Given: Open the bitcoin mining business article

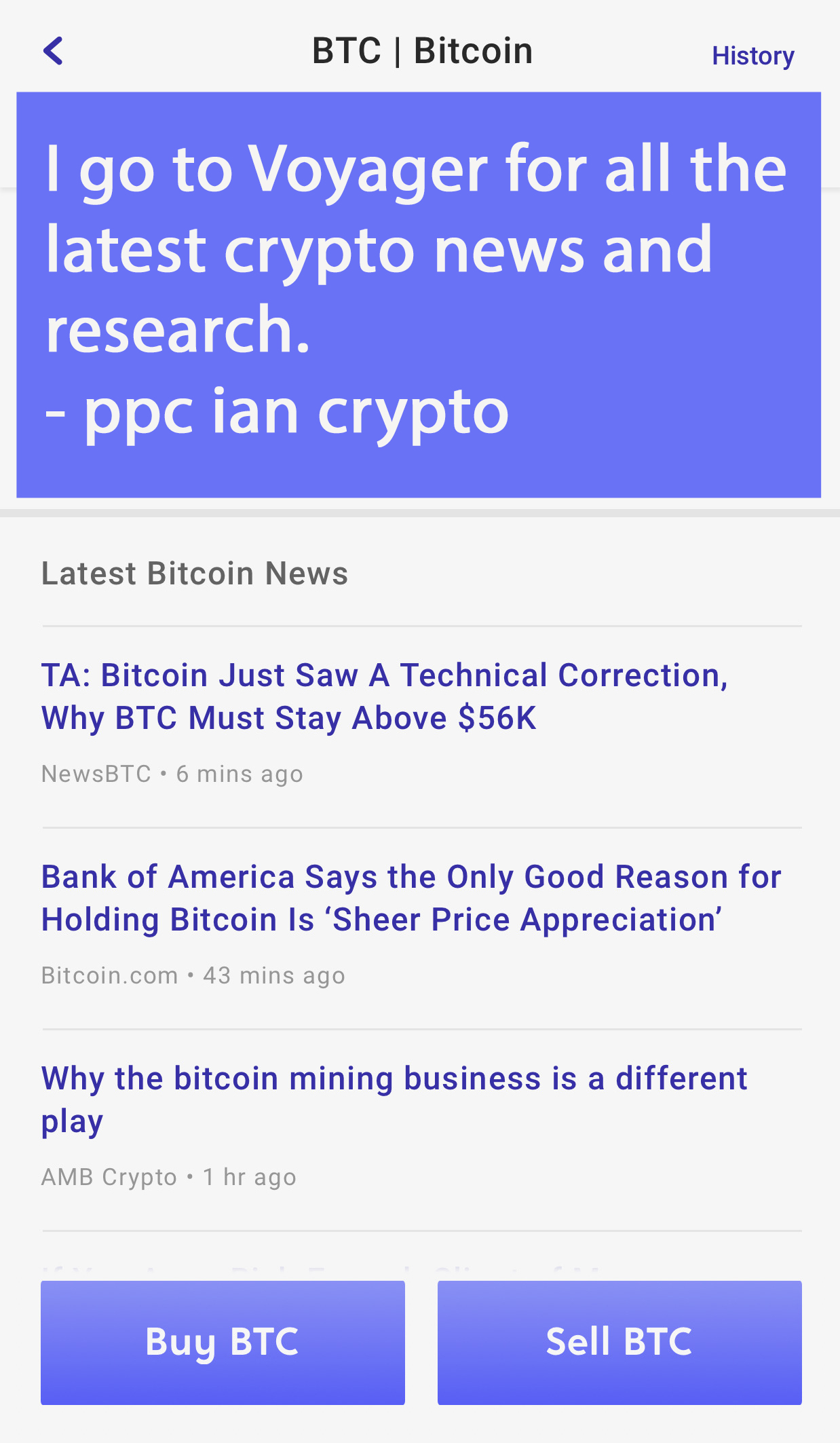Looking at the screenshot, I should point(394,1100).
